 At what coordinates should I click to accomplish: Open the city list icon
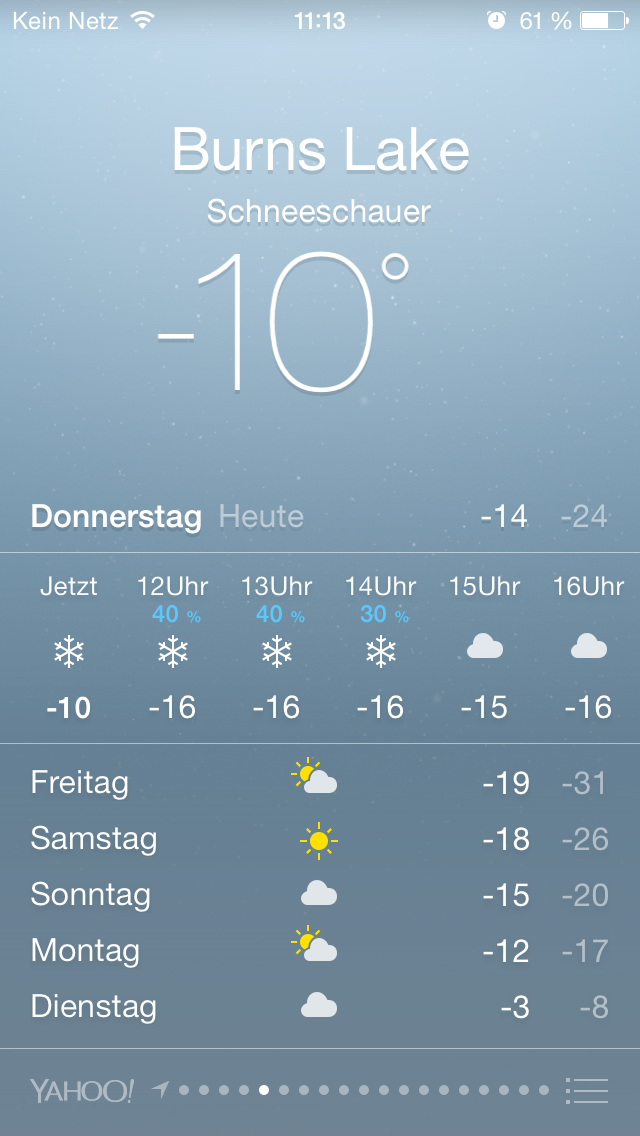tap(587, 1090)
